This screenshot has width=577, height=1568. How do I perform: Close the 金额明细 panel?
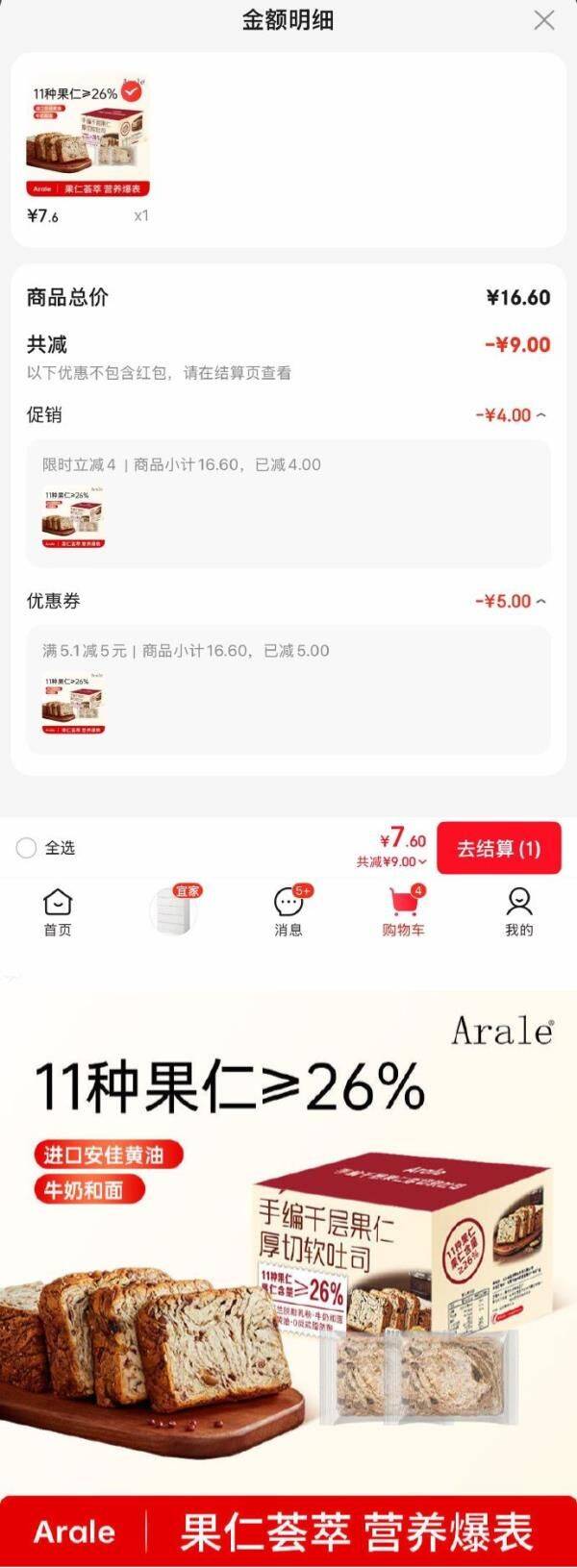click(x=544, y=20)
